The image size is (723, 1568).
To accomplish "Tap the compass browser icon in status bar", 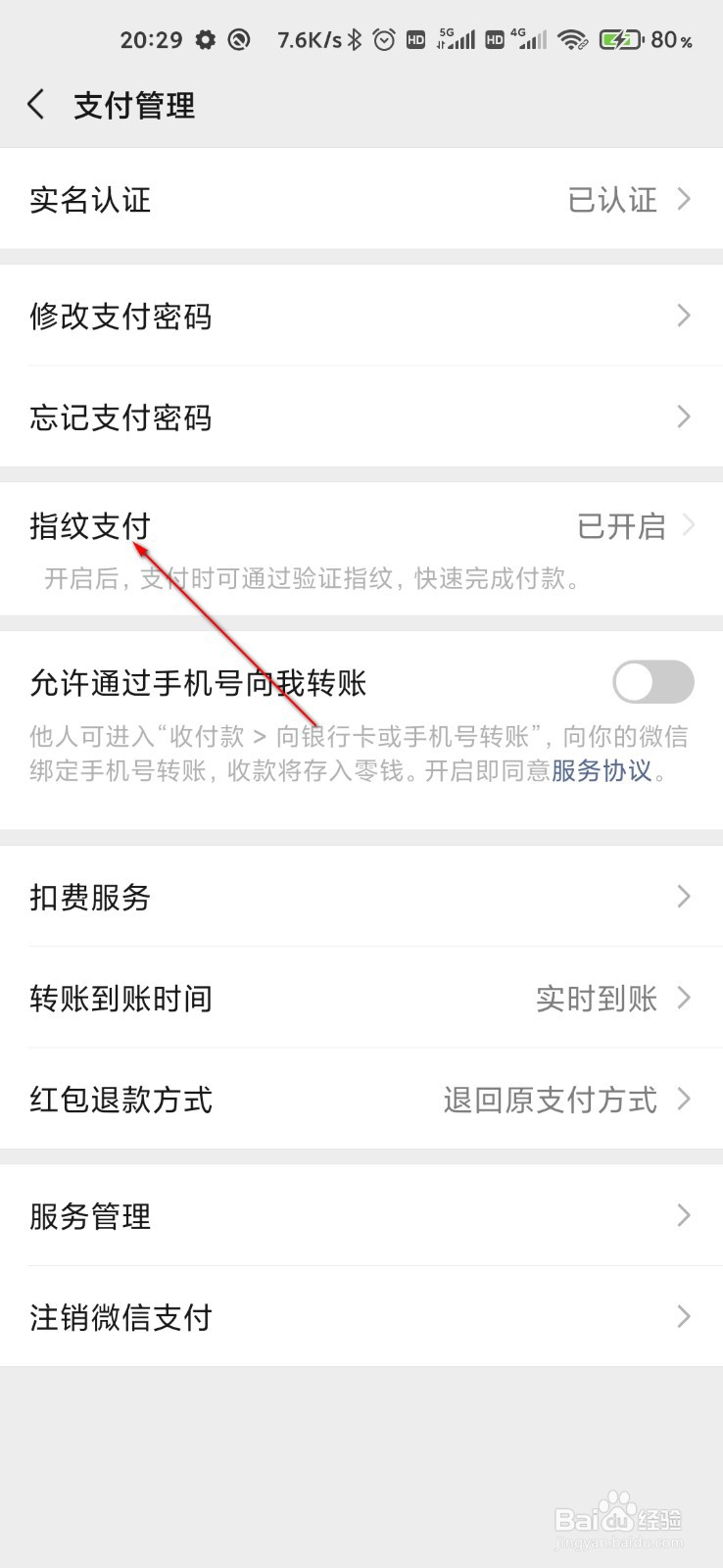I will coord(238,40).
